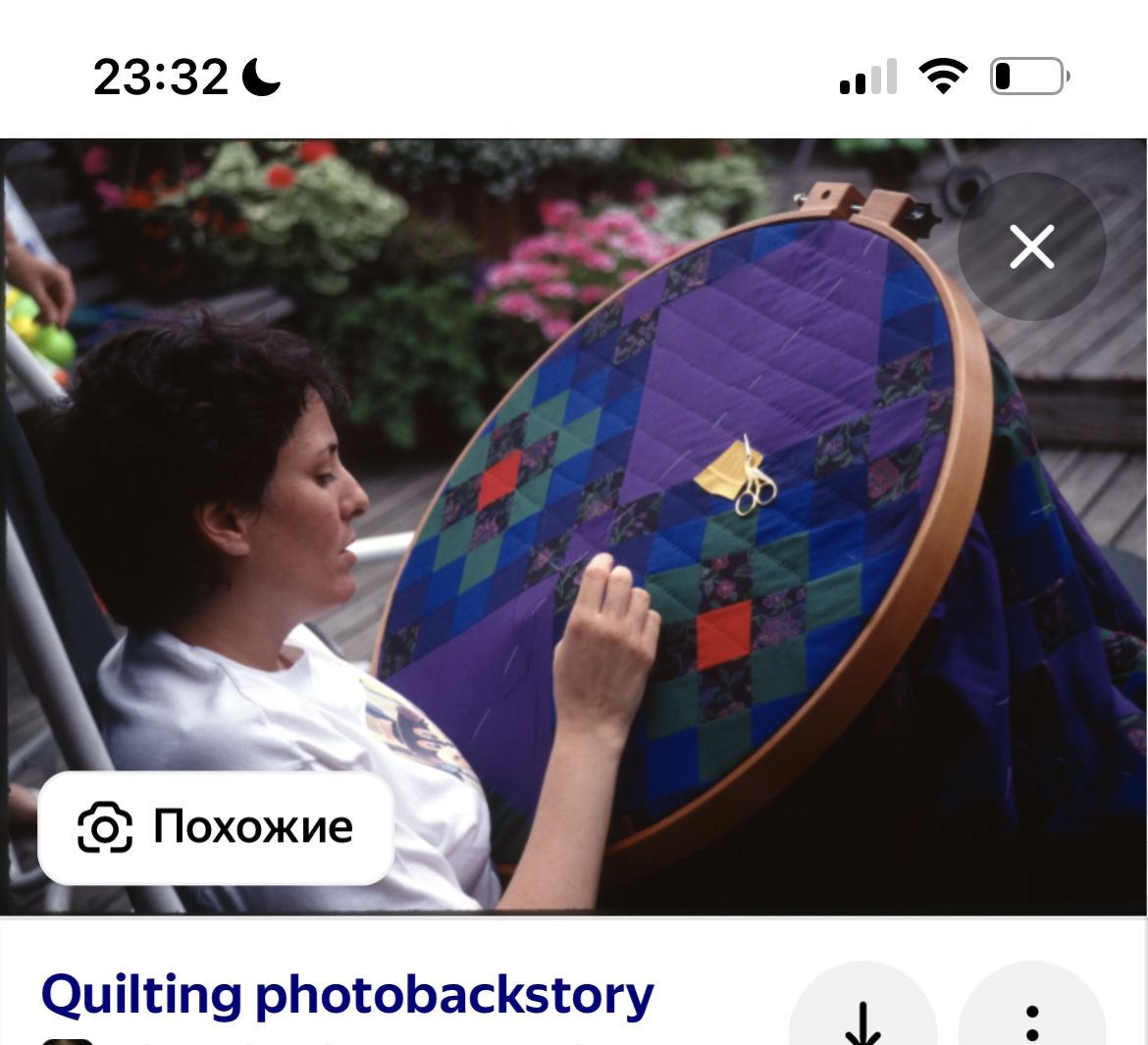Close the image viewer

(x=1031, y=246)
